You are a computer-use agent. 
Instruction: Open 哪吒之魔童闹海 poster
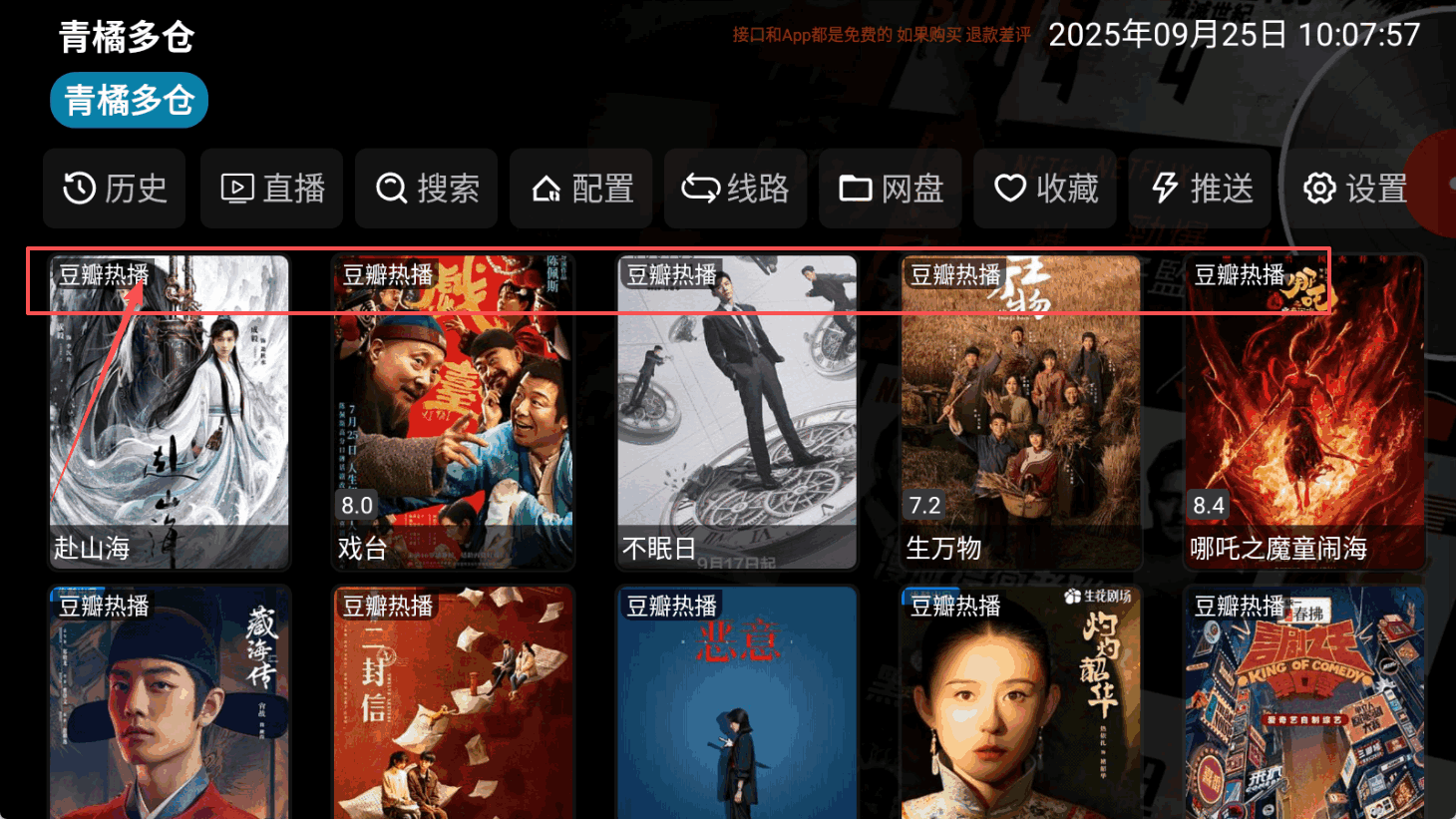pos(1304,412)
